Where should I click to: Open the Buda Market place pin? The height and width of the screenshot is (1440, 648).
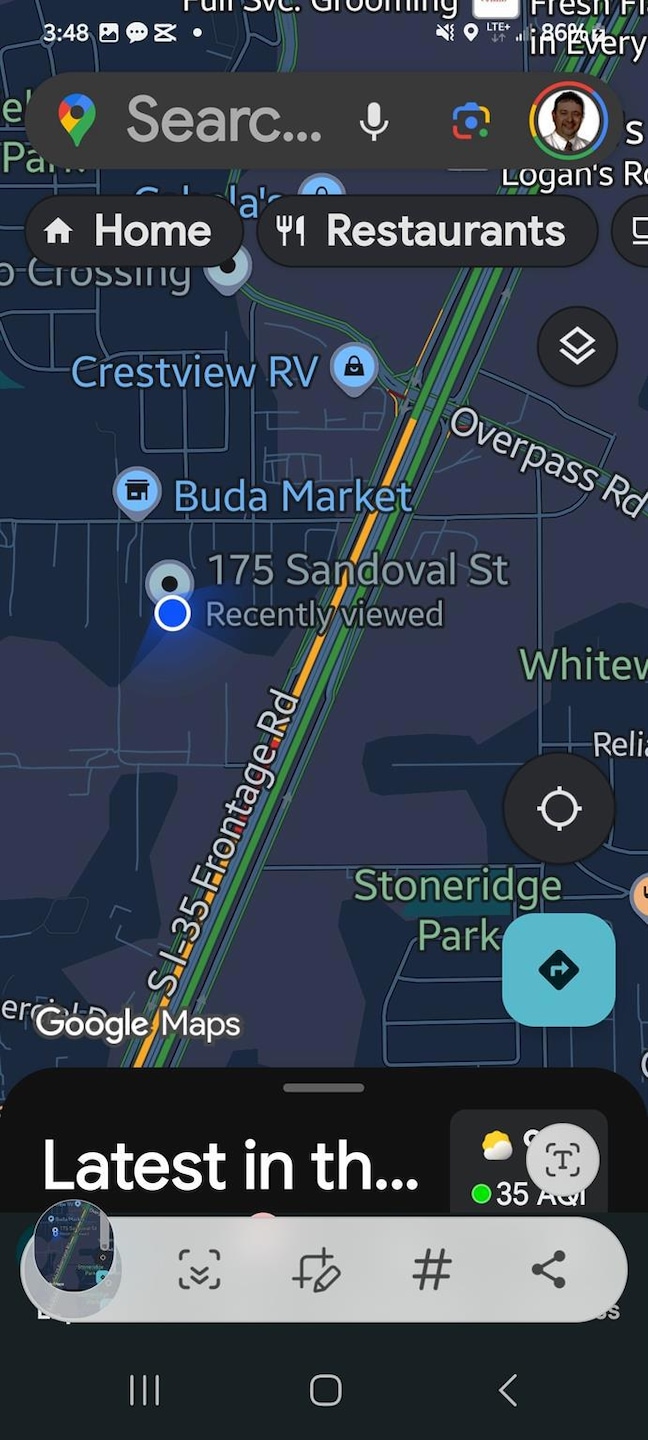(137, 491)
